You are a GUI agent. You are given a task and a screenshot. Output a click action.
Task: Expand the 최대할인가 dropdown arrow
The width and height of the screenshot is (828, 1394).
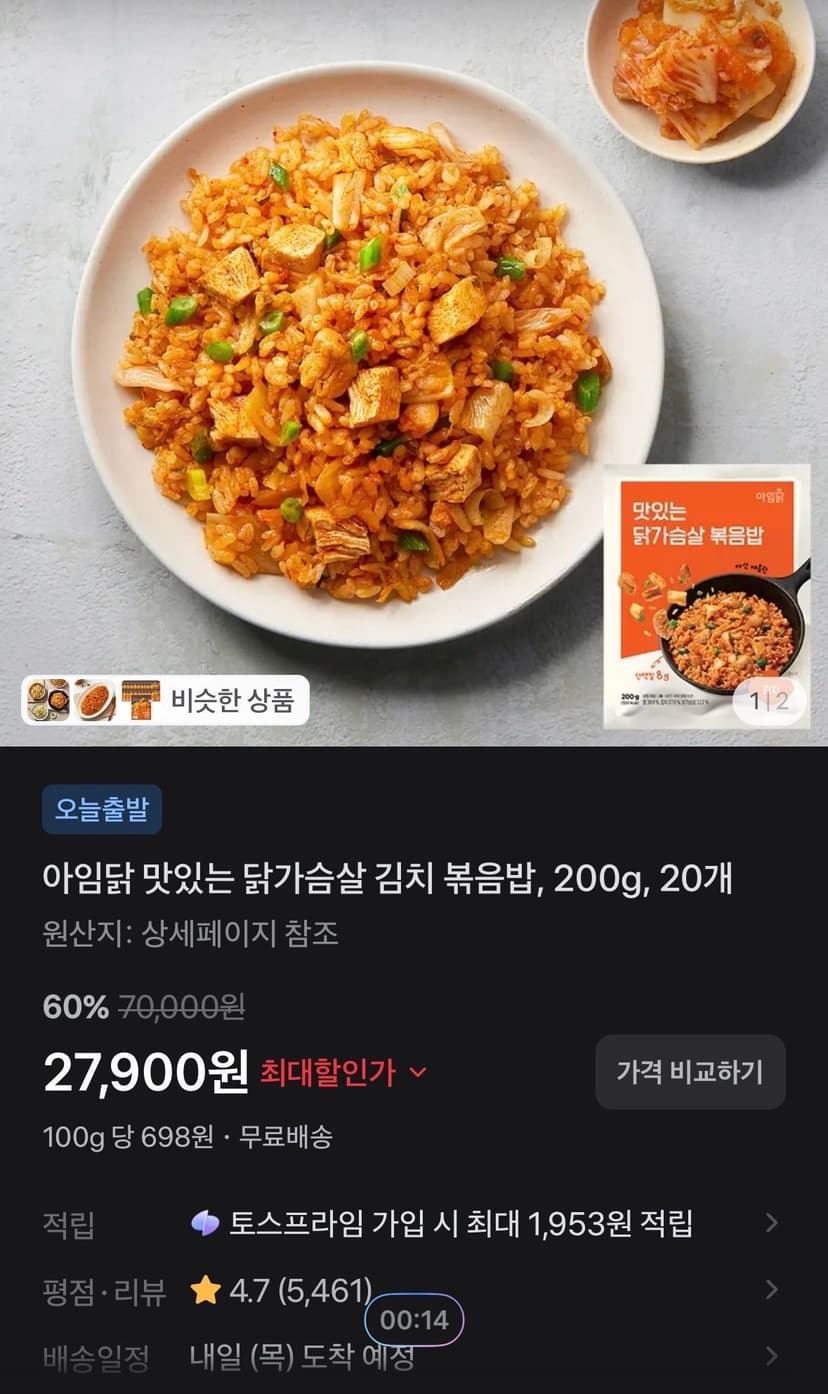(418, 1073)
